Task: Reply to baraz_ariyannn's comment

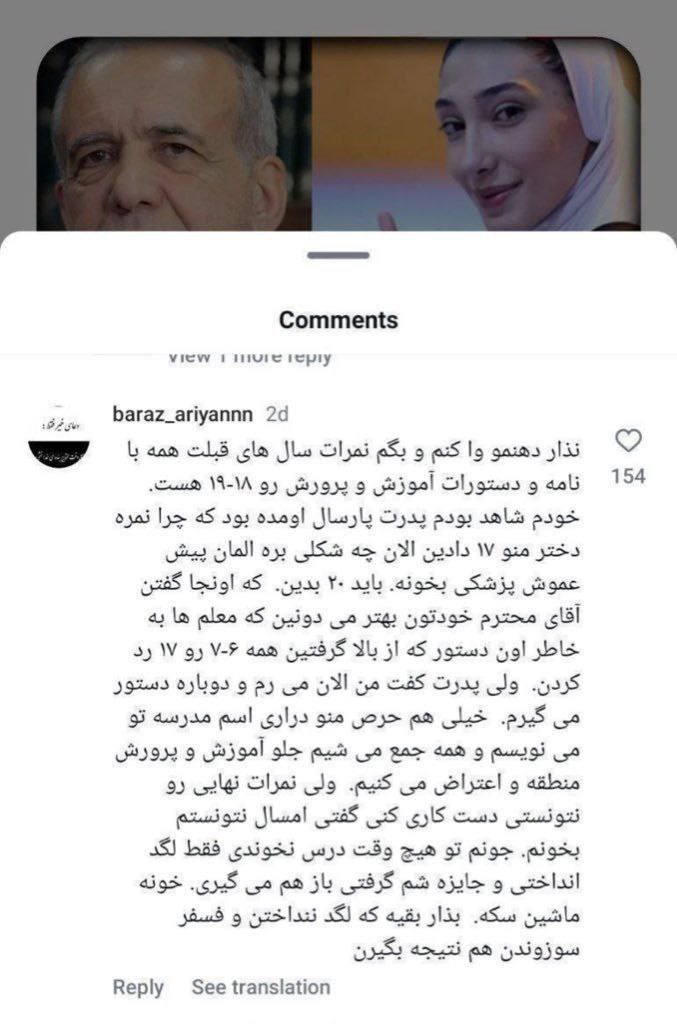Action: pyautogui.click(x=138, y=987)
